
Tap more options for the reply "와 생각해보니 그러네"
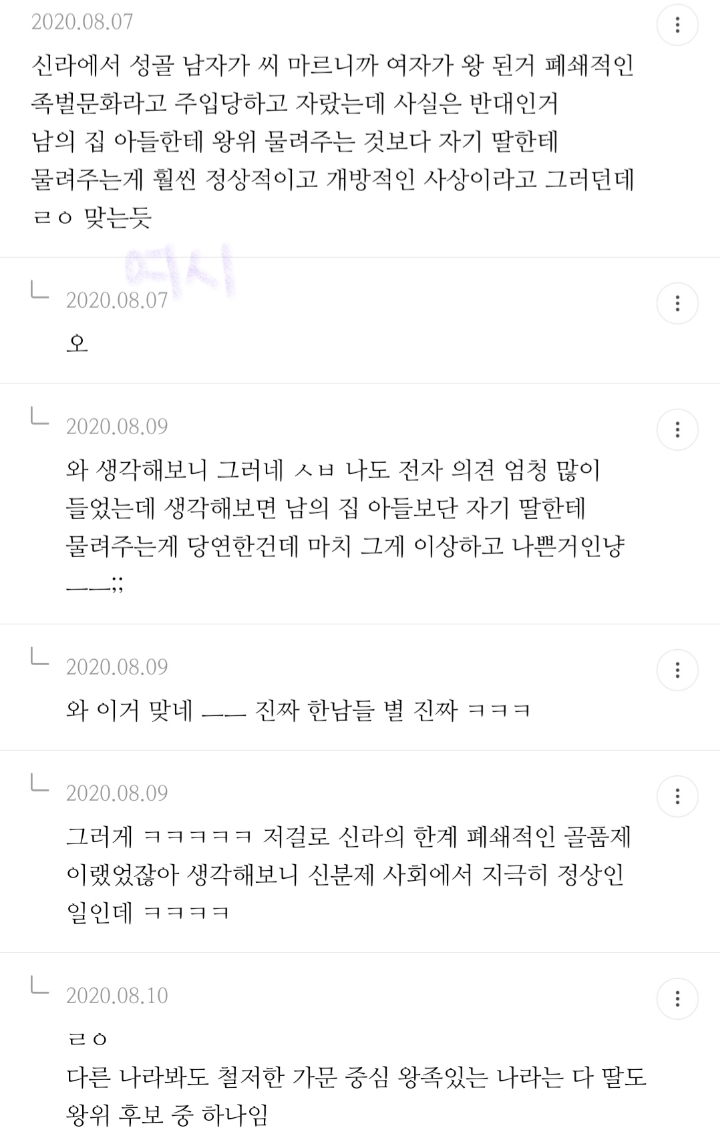[678, 429]
